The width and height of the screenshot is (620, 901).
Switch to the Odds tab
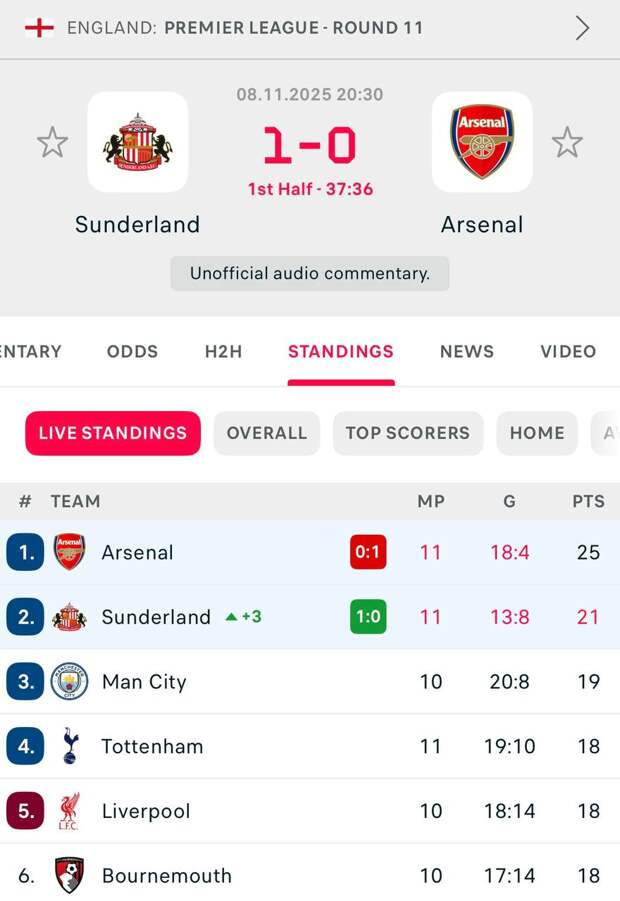pos(132,351)
